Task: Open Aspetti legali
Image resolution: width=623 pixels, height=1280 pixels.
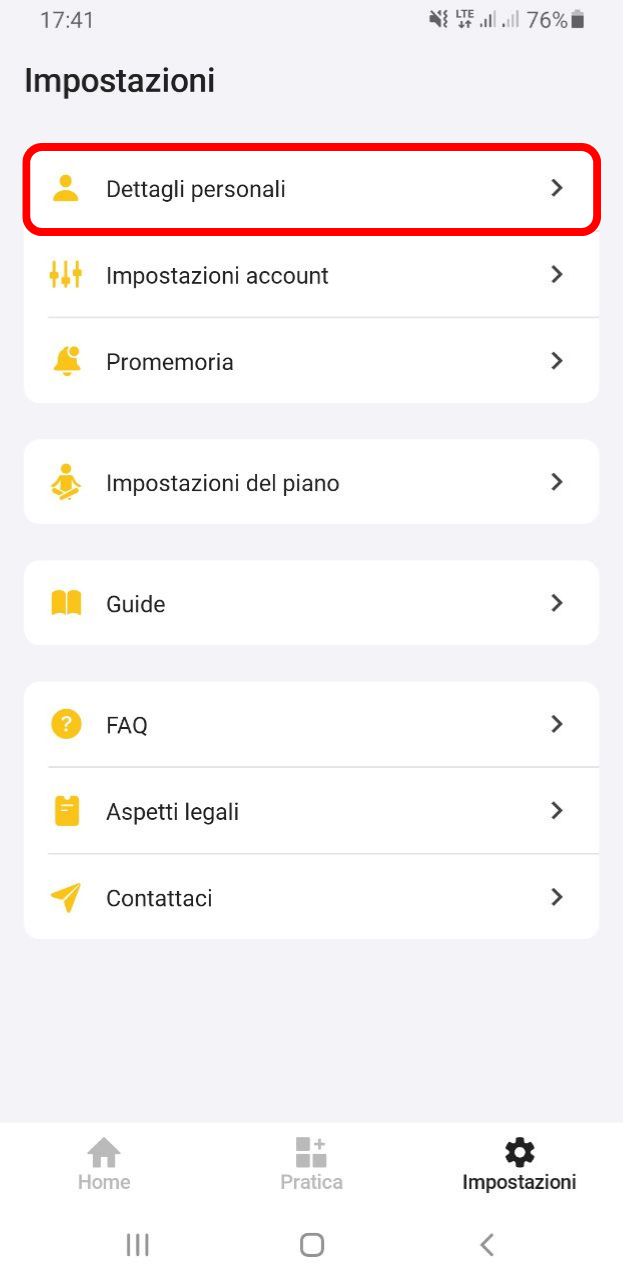Action: click(x=311, y=811)
